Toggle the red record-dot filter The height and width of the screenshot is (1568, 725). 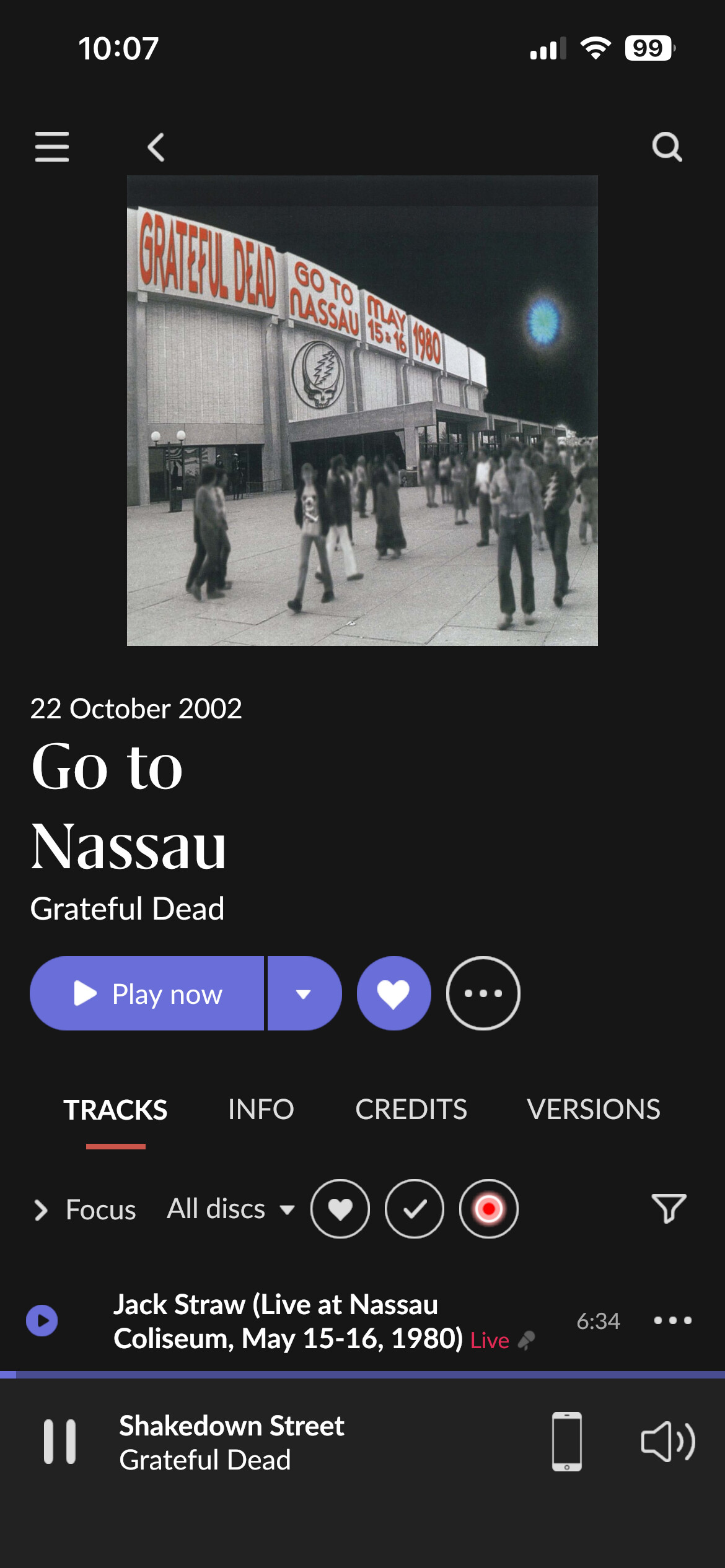[489, 1209]
